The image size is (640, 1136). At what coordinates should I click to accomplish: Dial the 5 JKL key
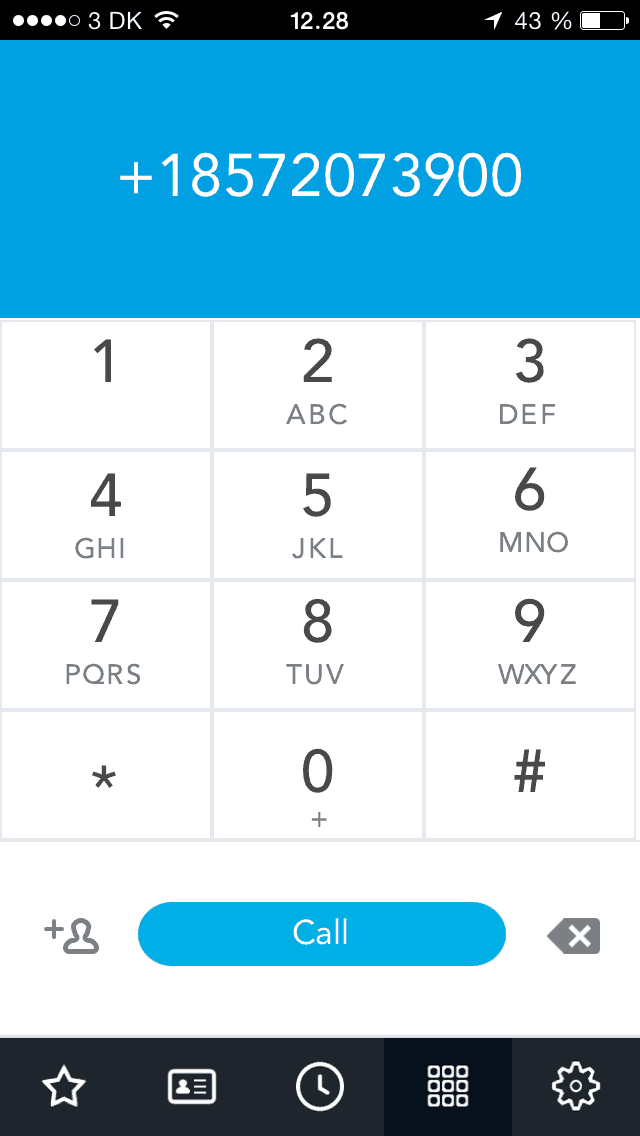[318, 515]
